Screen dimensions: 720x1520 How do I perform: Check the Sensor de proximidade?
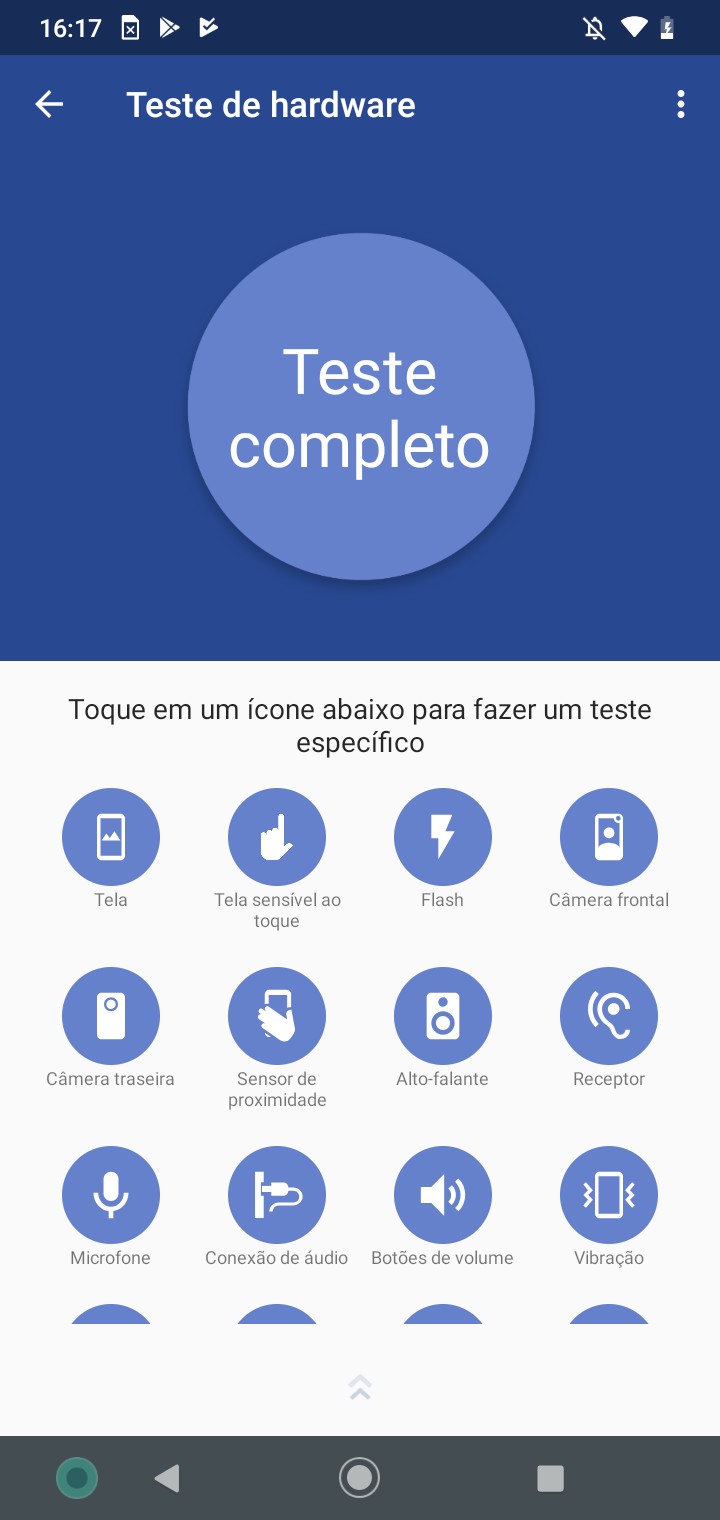277,1017
